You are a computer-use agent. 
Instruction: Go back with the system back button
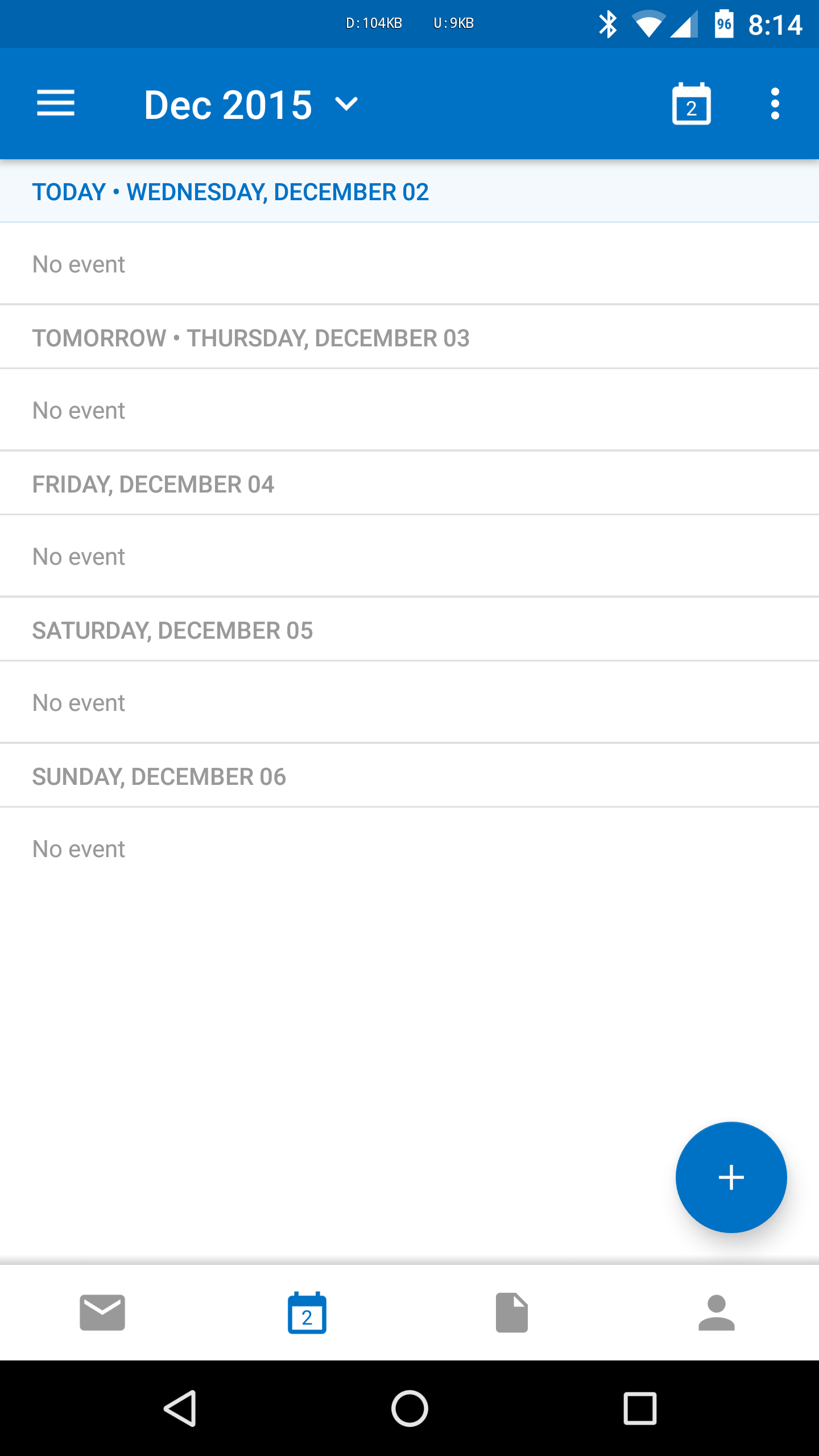pos(180,1408)
